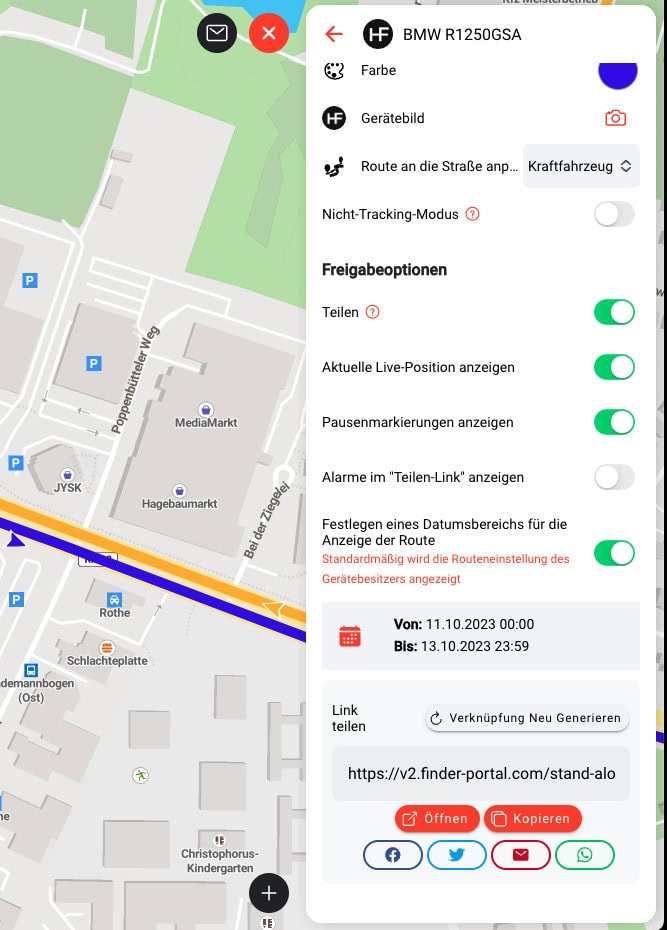The height and width of the screenshot is (930, 667).
Task: Tap Verknüpfung Neu Generieren
Action: pos(527,718)
